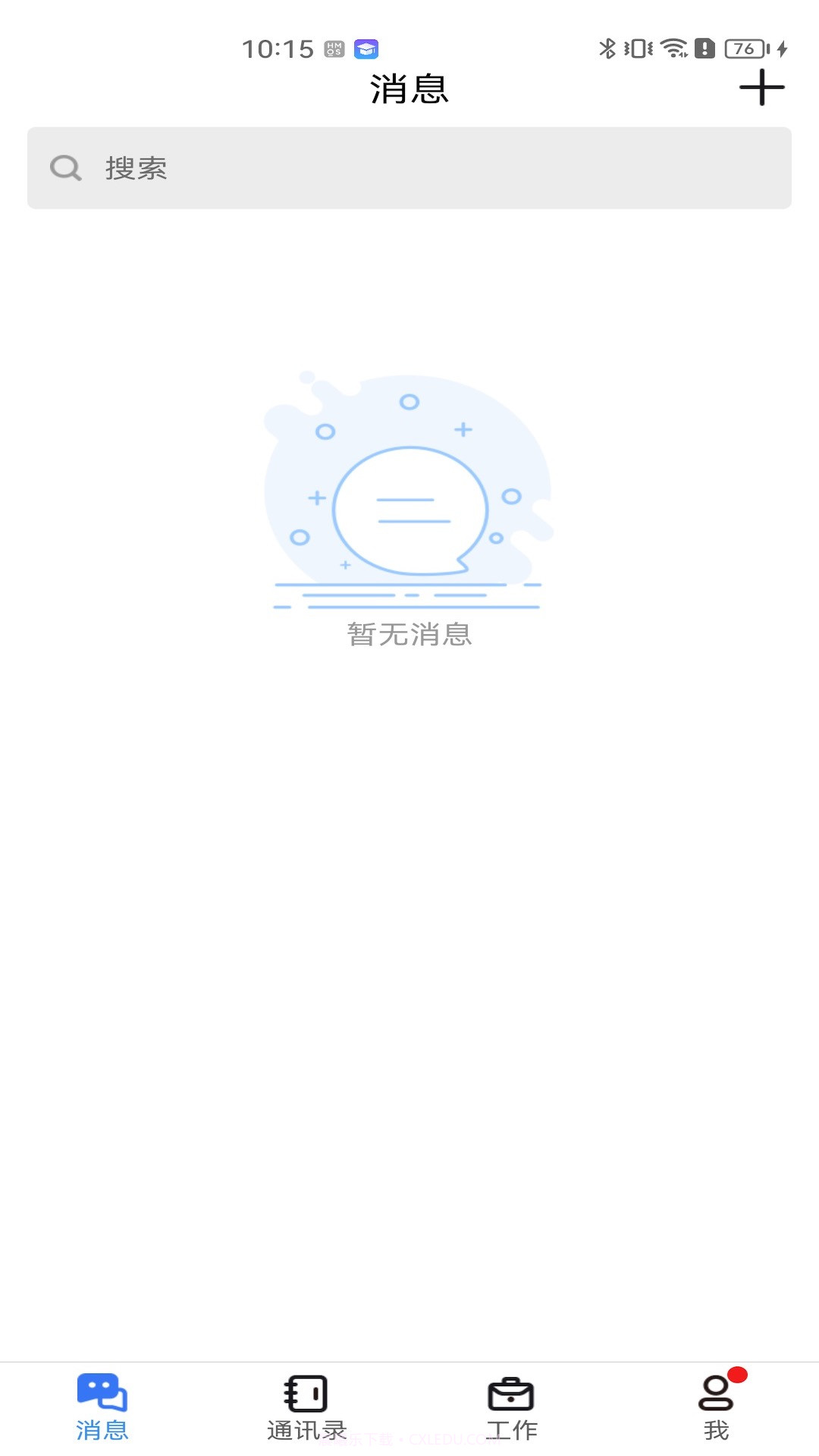The height and width of the screenshot is (1456, 819).
Task: Tap the Wi-Fi status icon
Action: (x=673, y=48)
